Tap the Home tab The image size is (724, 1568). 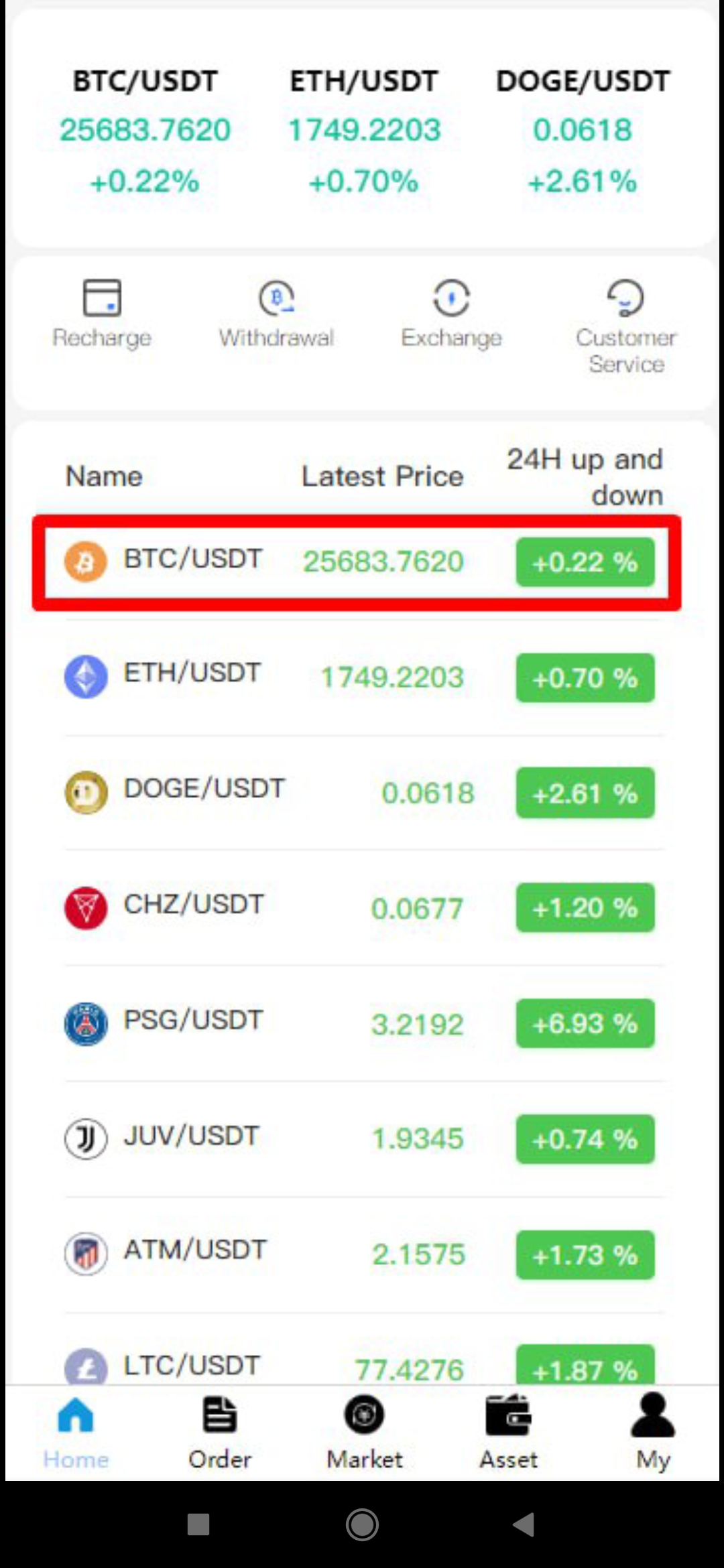tap(76, 1433)
